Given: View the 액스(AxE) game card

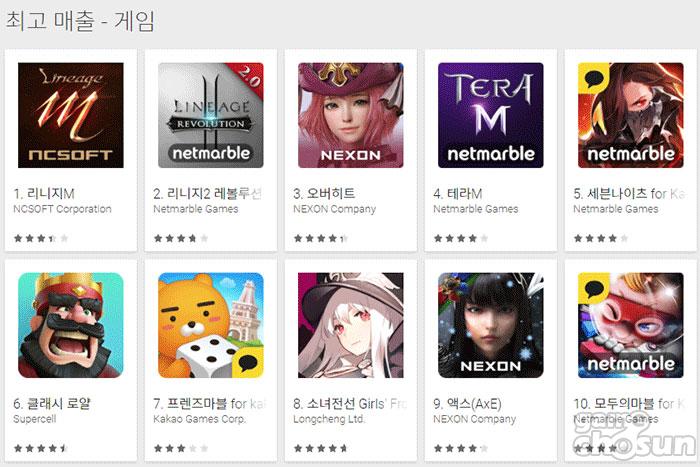Looking at the screenshot, I should [490, 325].
